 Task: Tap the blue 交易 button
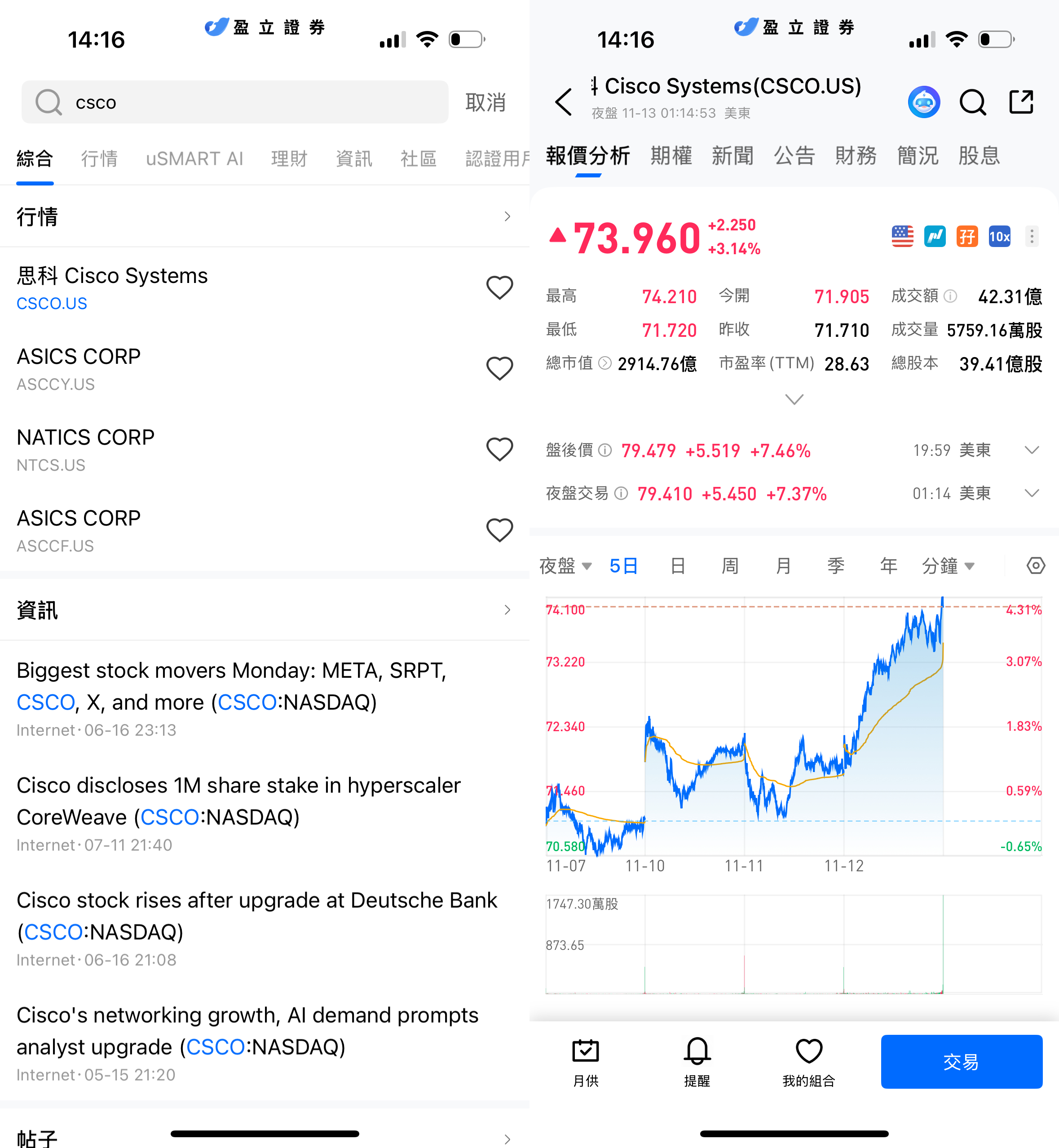(x=961, y=1061)
